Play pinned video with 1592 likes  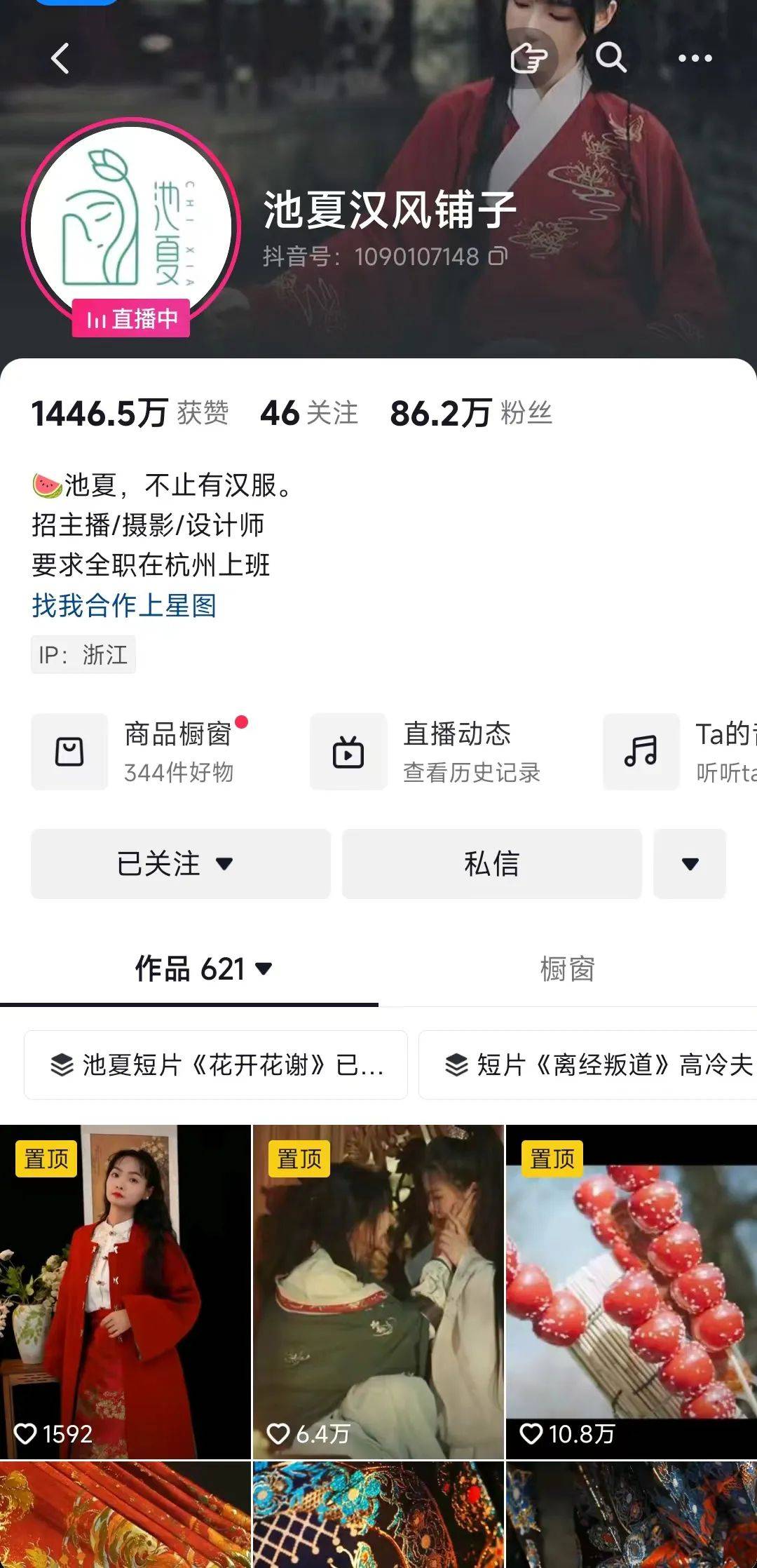click(125, 1292)
